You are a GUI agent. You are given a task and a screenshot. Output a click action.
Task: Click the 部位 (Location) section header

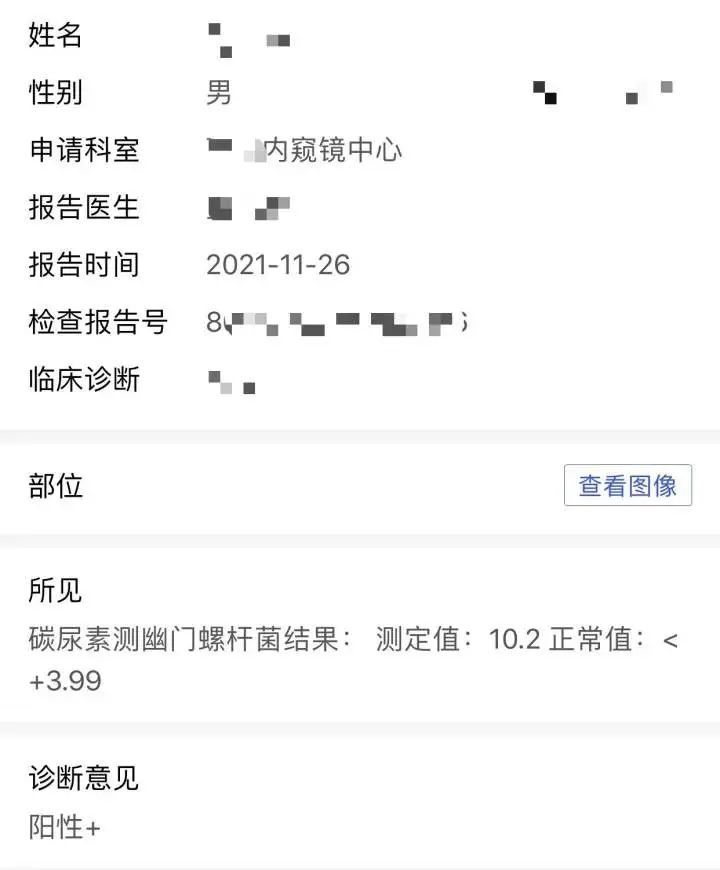pos(56,487)
